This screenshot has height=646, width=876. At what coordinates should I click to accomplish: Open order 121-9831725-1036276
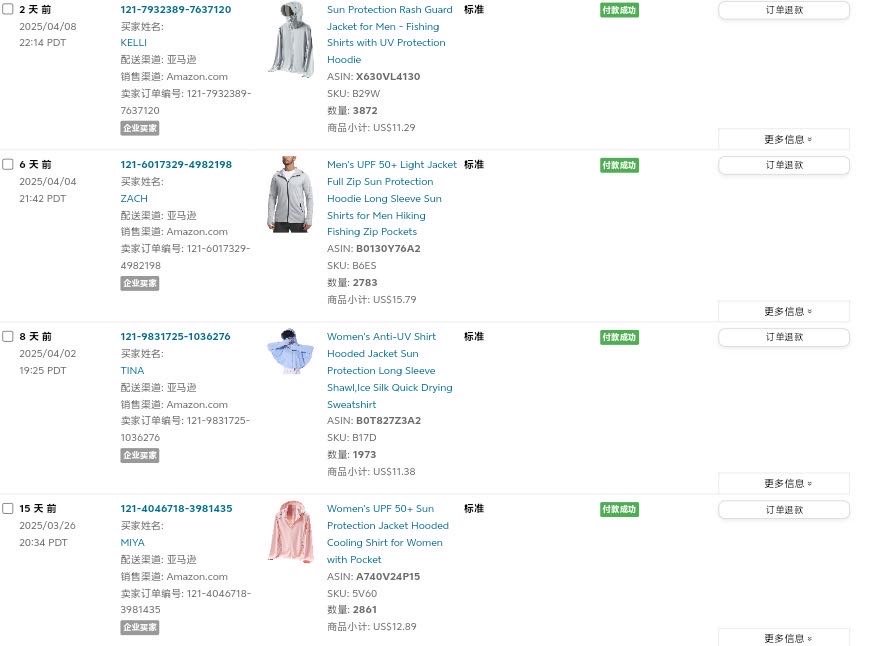pos(175,336)
